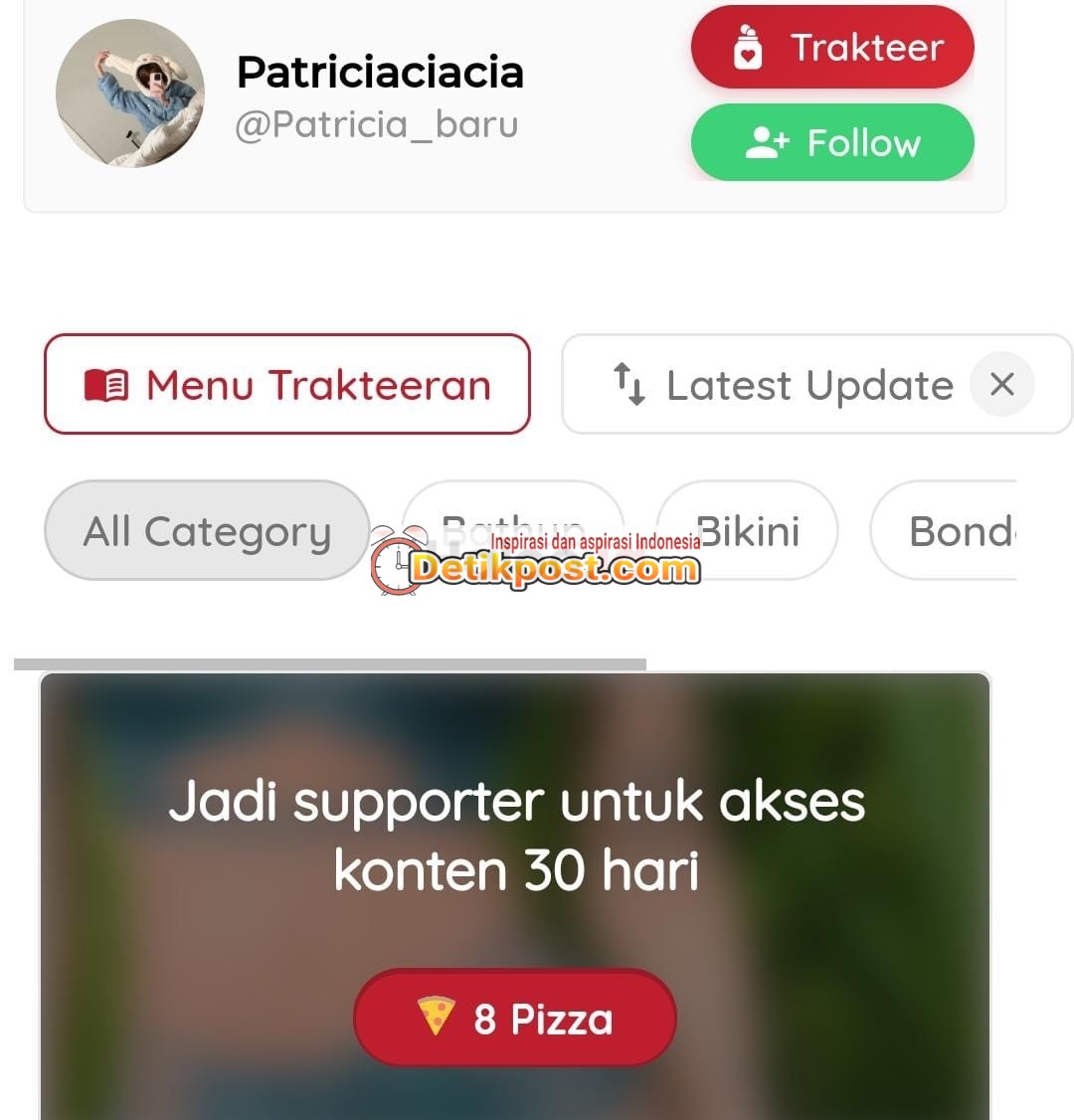
Task: Open the Latest Update sorting selector
Action: (807, 385)
